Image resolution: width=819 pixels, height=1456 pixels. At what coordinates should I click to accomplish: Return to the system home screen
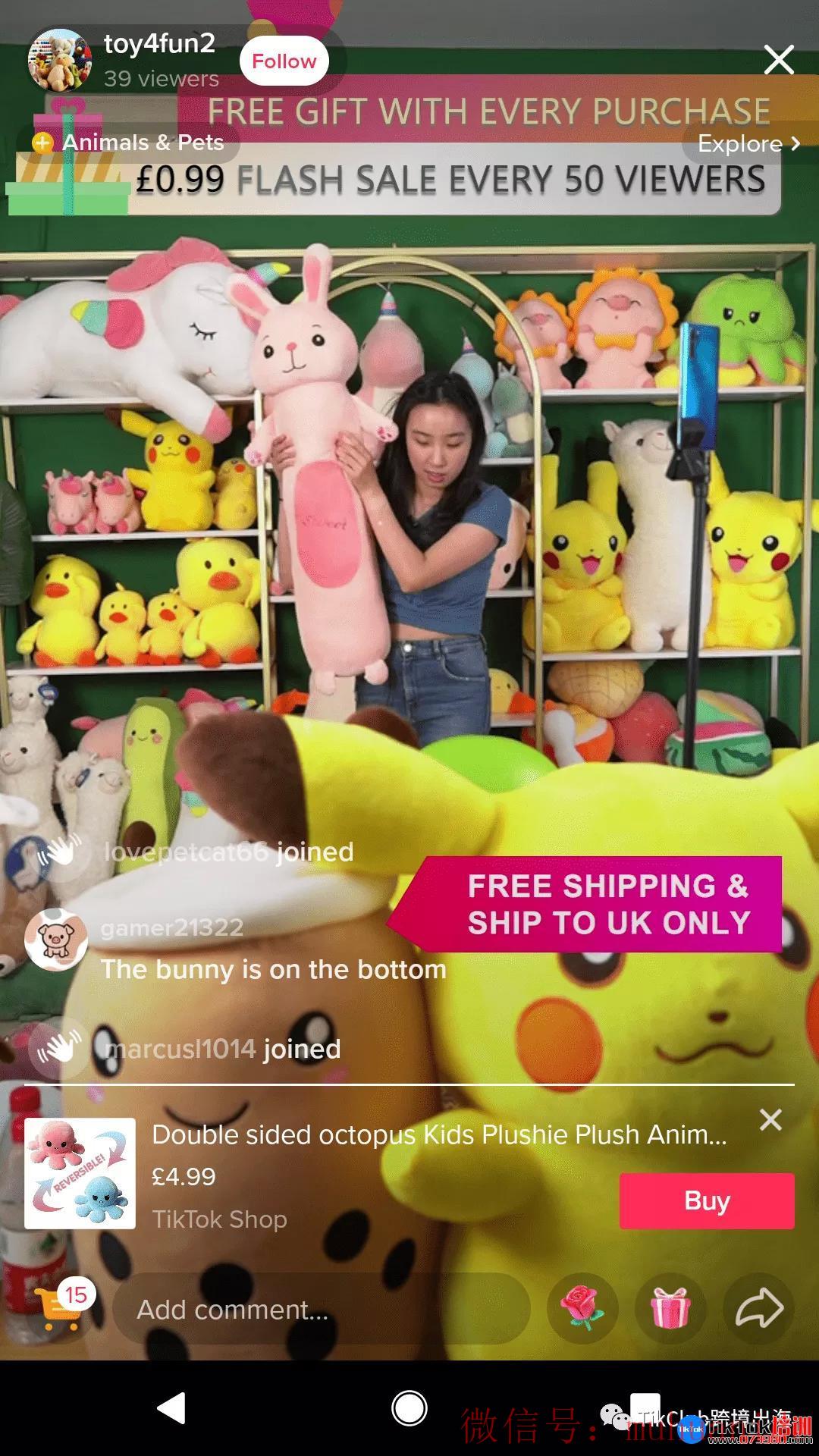point(409,1408)
